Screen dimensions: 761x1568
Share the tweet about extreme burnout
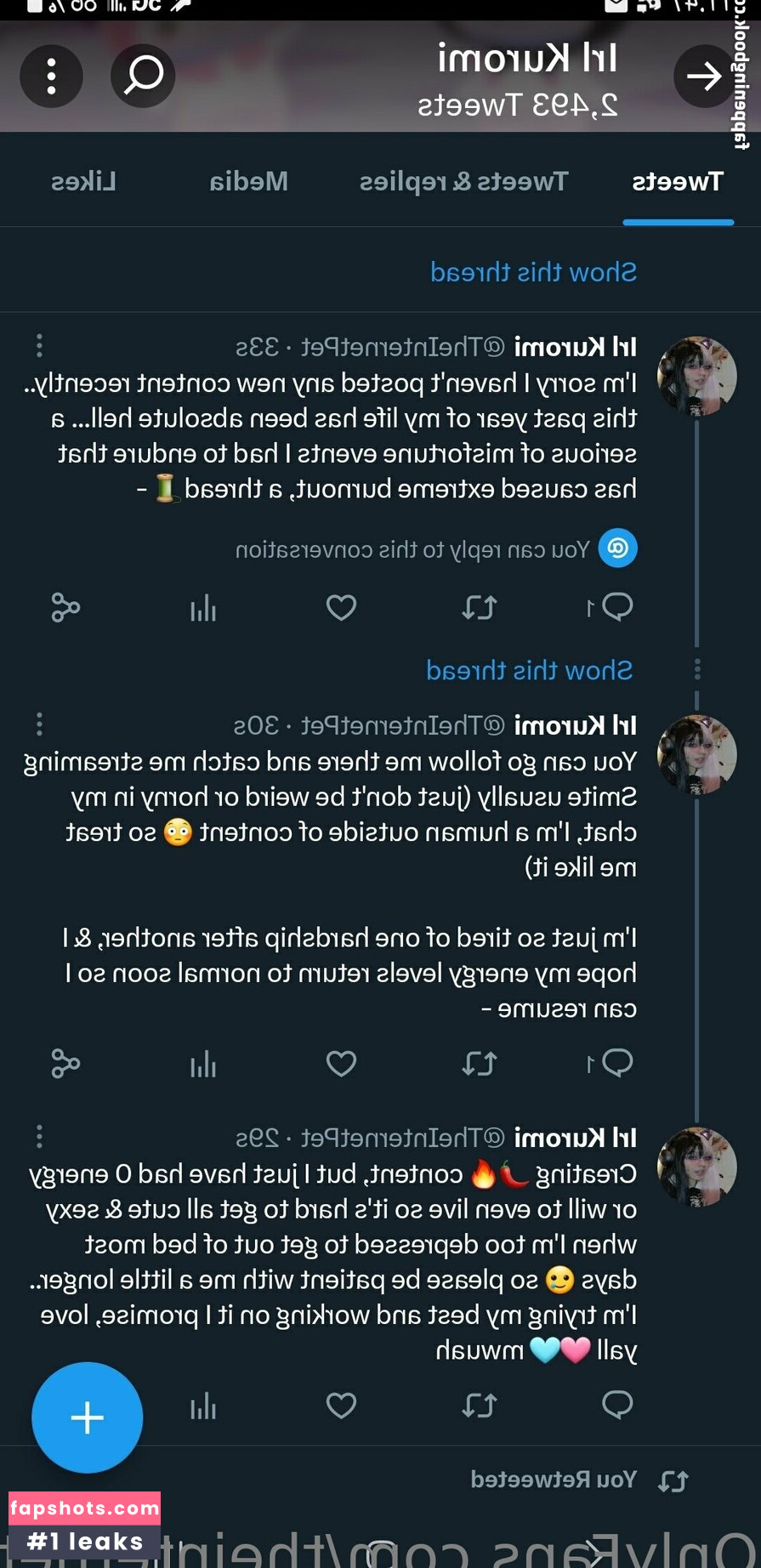(65, 607)
